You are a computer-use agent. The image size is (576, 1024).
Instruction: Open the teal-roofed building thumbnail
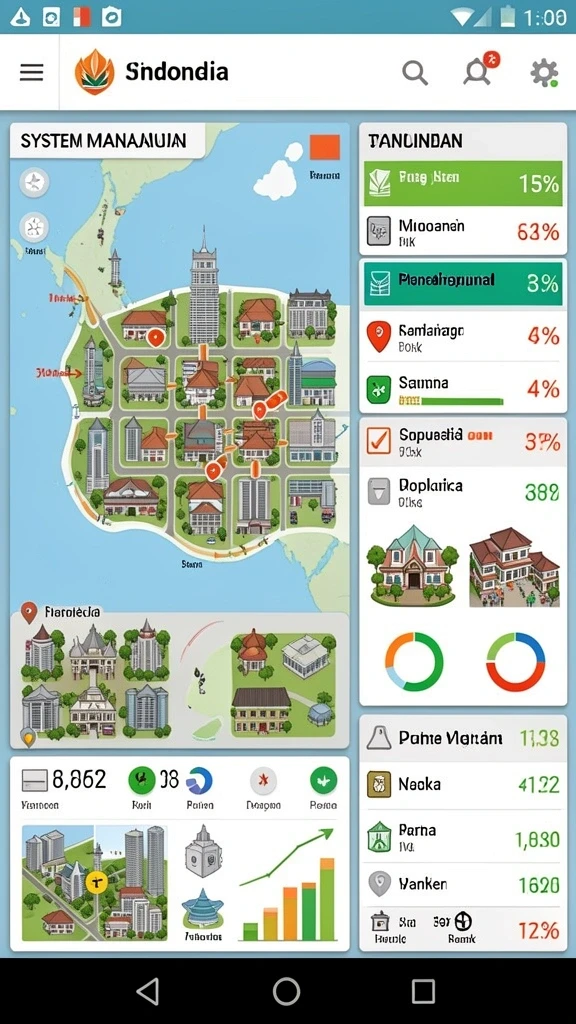pos(413,564)
